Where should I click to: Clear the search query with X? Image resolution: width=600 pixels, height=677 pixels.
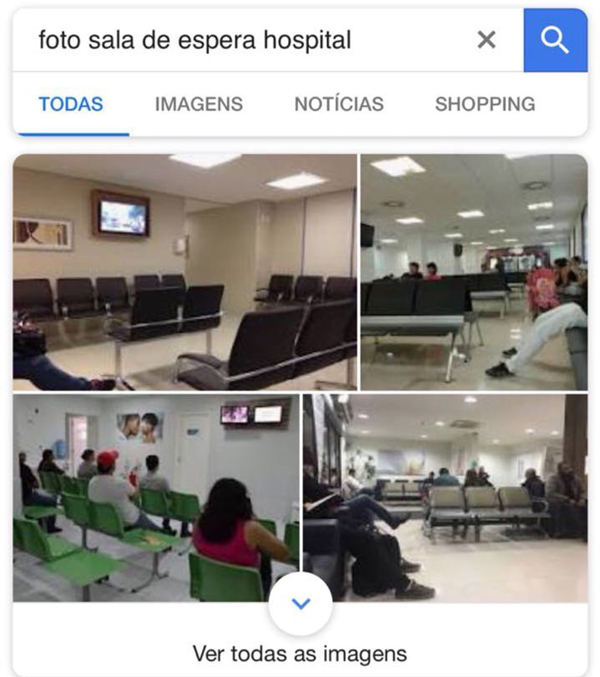486,40
